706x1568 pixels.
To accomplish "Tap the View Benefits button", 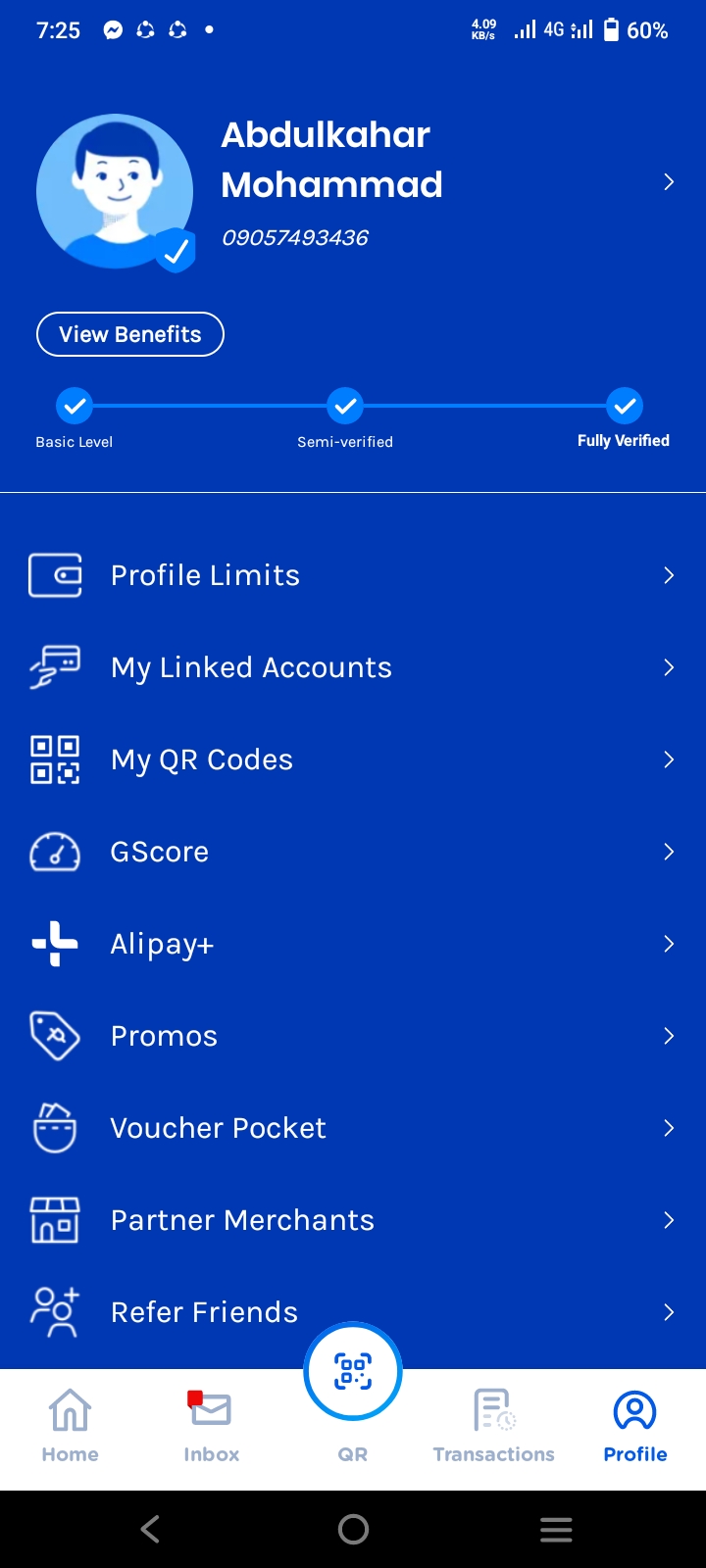I will (130, 334).
